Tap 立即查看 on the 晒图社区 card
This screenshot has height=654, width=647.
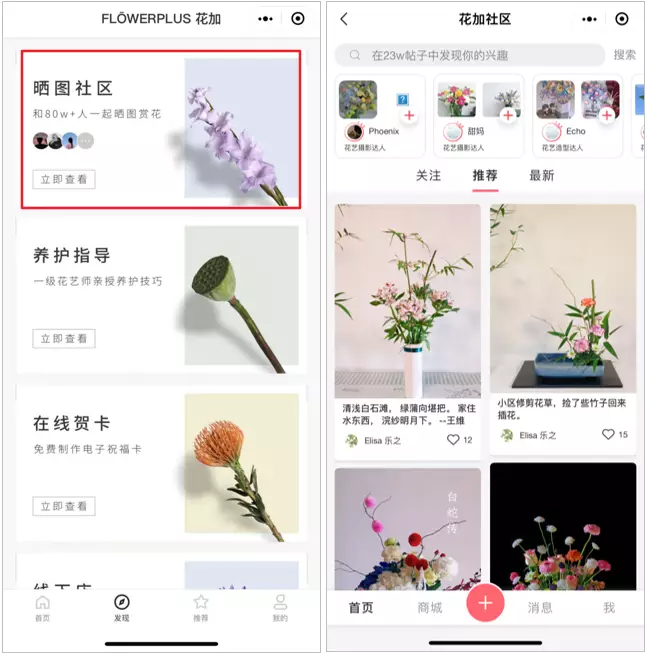point(64,180)
